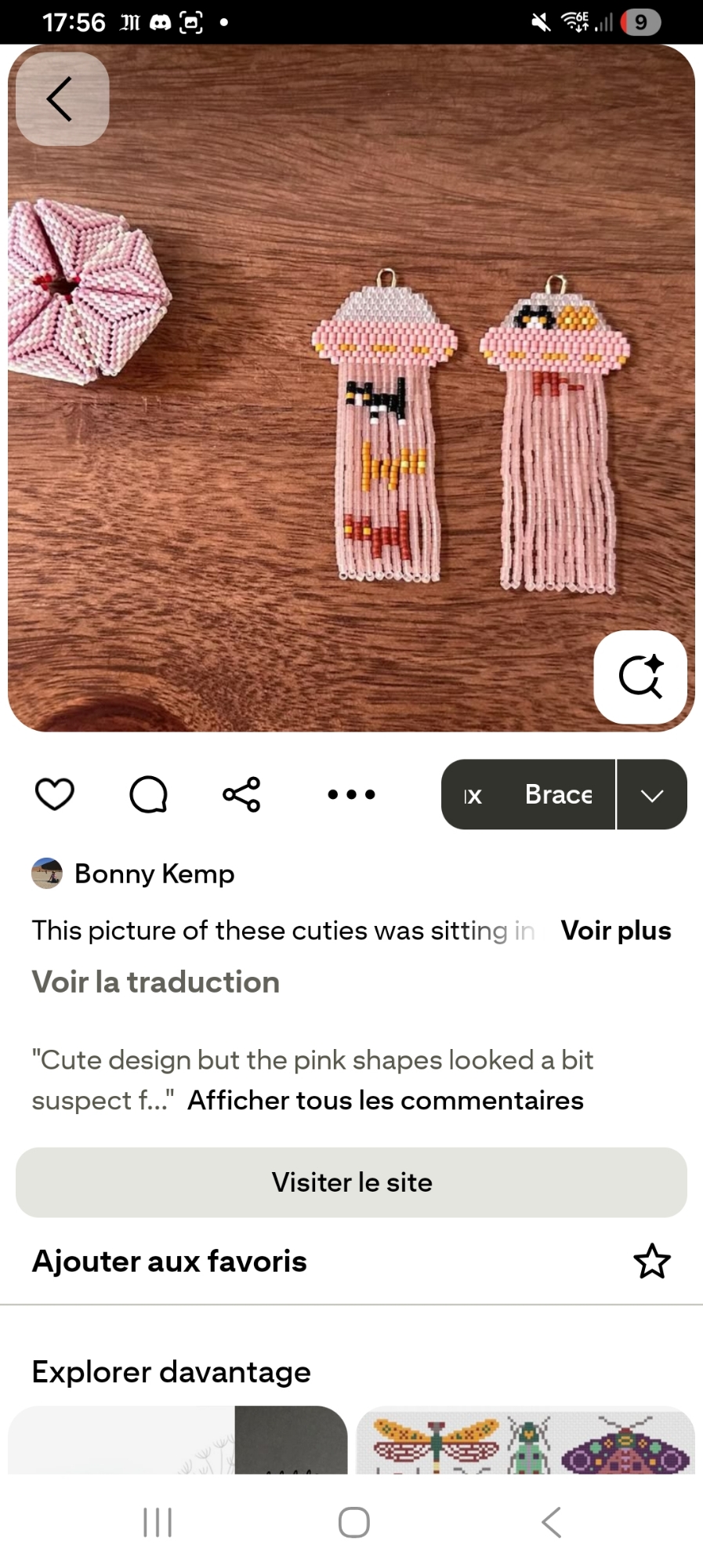Expand the board picker chevron
Image resolution: width=703 pixels, height=1568 pixels.
pyautogui.click(x=652, y=795)
